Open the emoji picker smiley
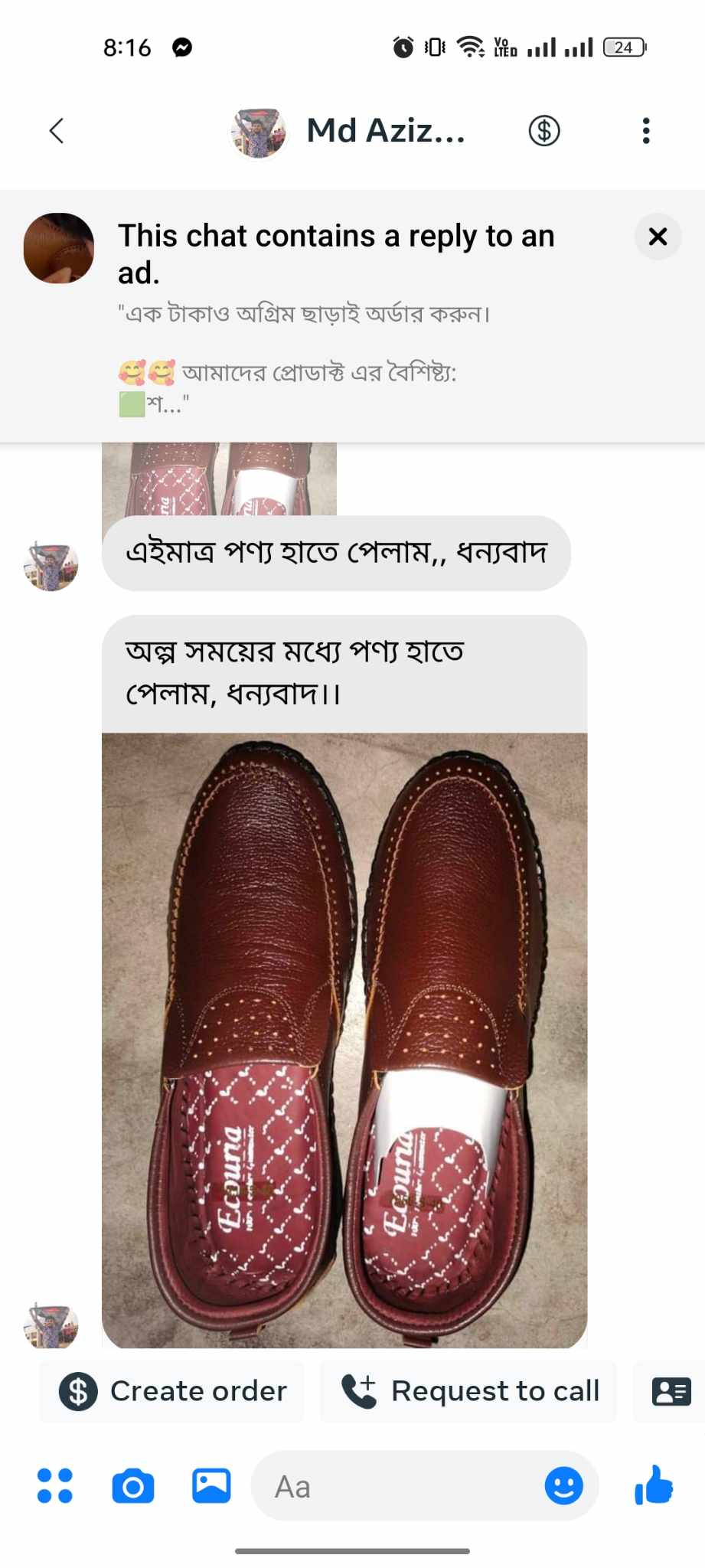 pos(564,1486)
